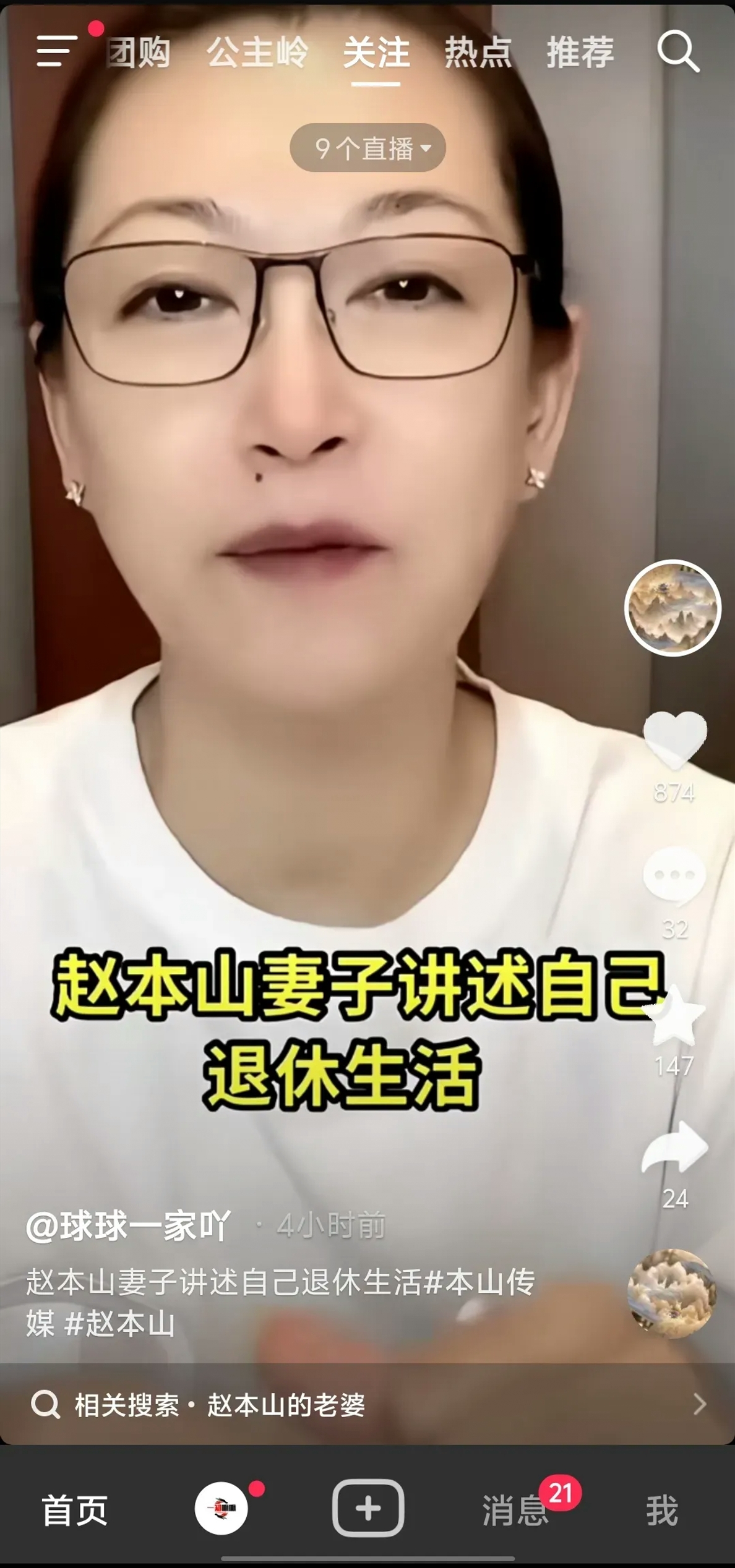The image size is (735, 1568).
Task: Switch to the 团购 tab
Action: pyautogui.click(x=138, y=52)
